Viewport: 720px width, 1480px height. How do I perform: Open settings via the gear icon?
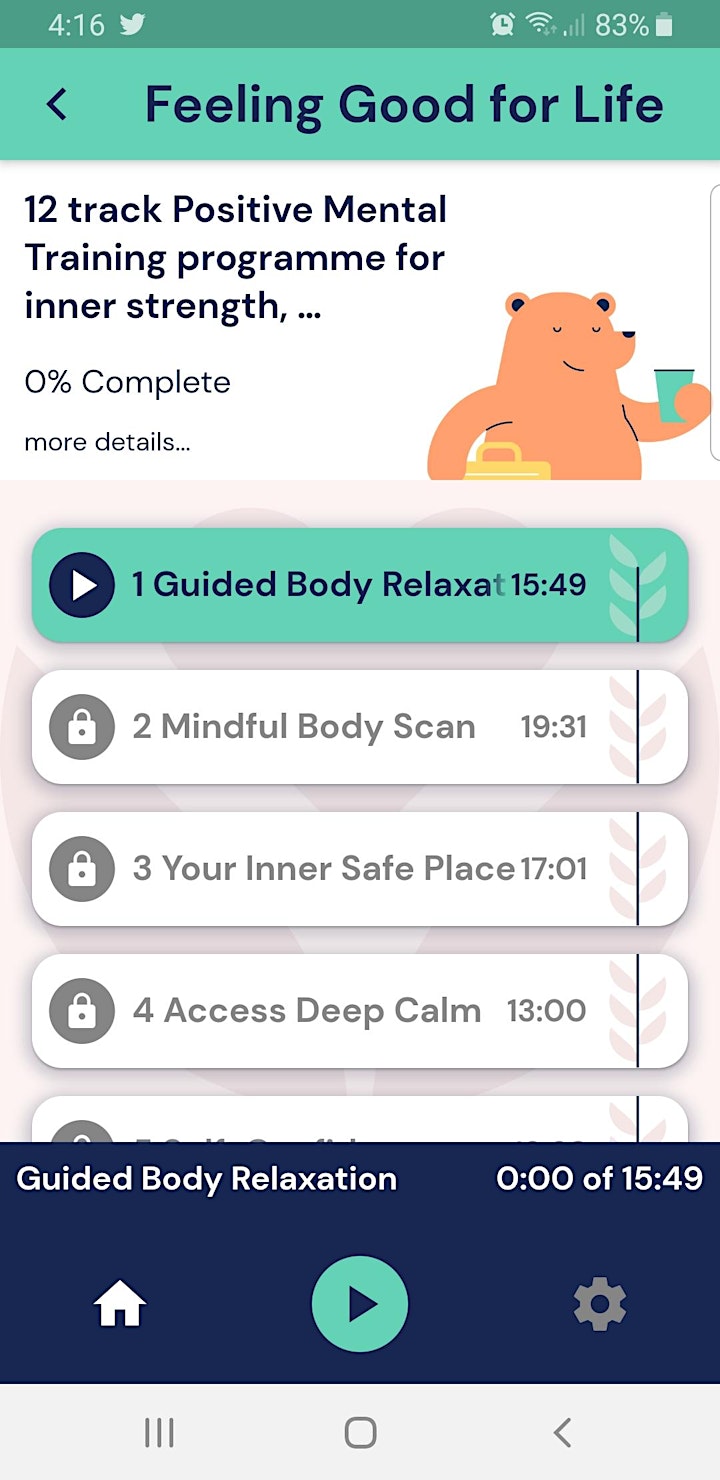(x=599, y=1304)
